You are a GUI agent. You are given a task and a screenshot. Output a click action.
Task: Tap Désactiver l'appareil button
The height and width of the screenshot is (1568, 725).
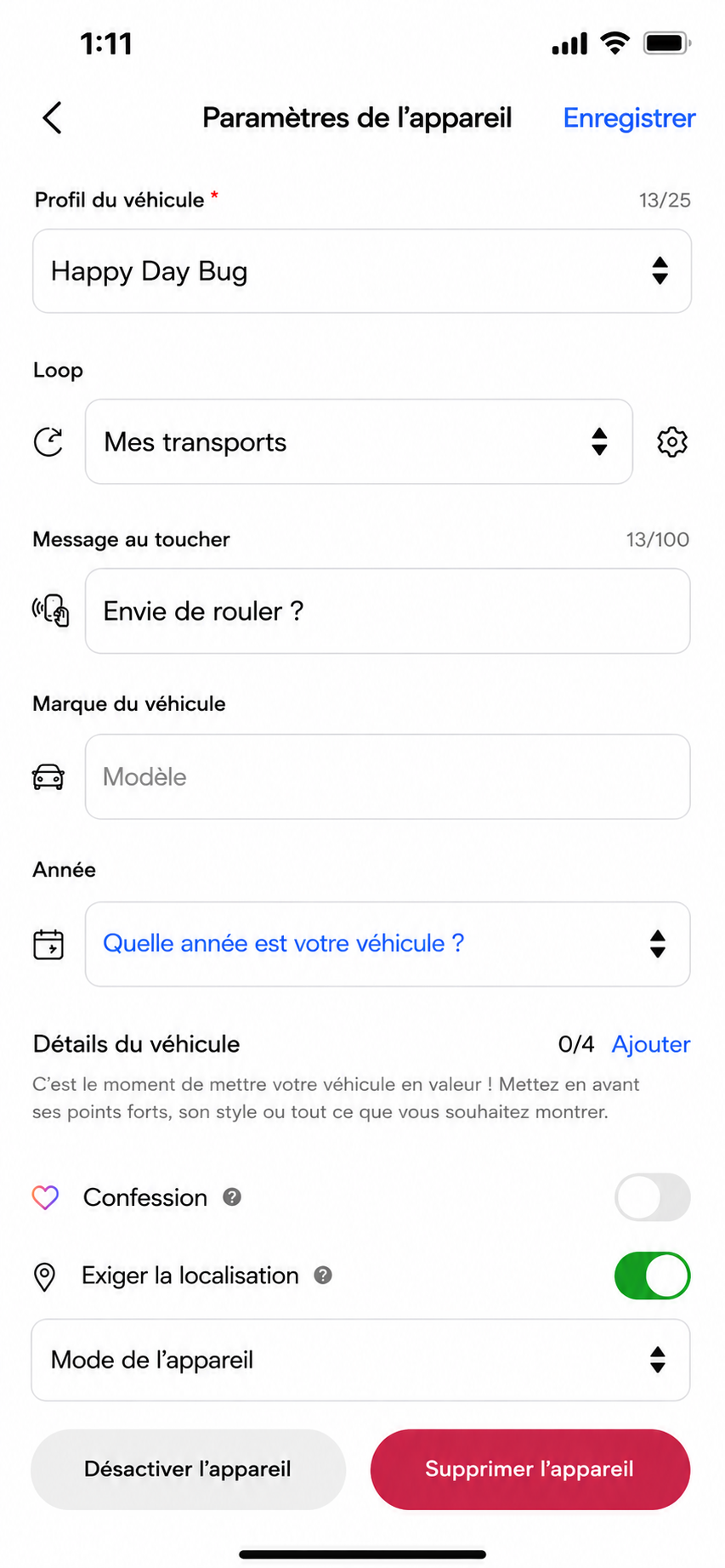tap(189, 1469)
